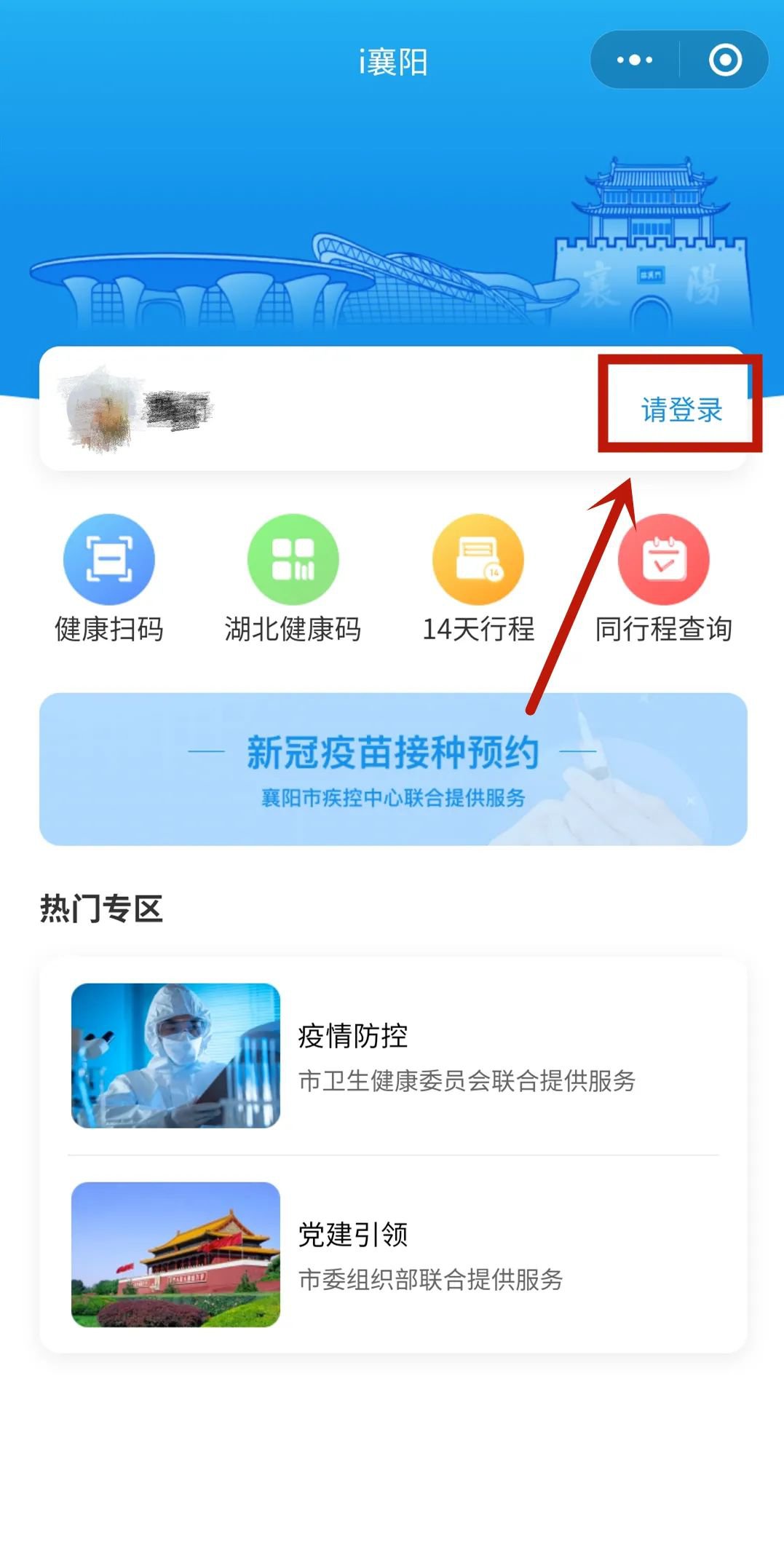
Task: Tap 请登录 to log in
Action: (x=681, y=409)
